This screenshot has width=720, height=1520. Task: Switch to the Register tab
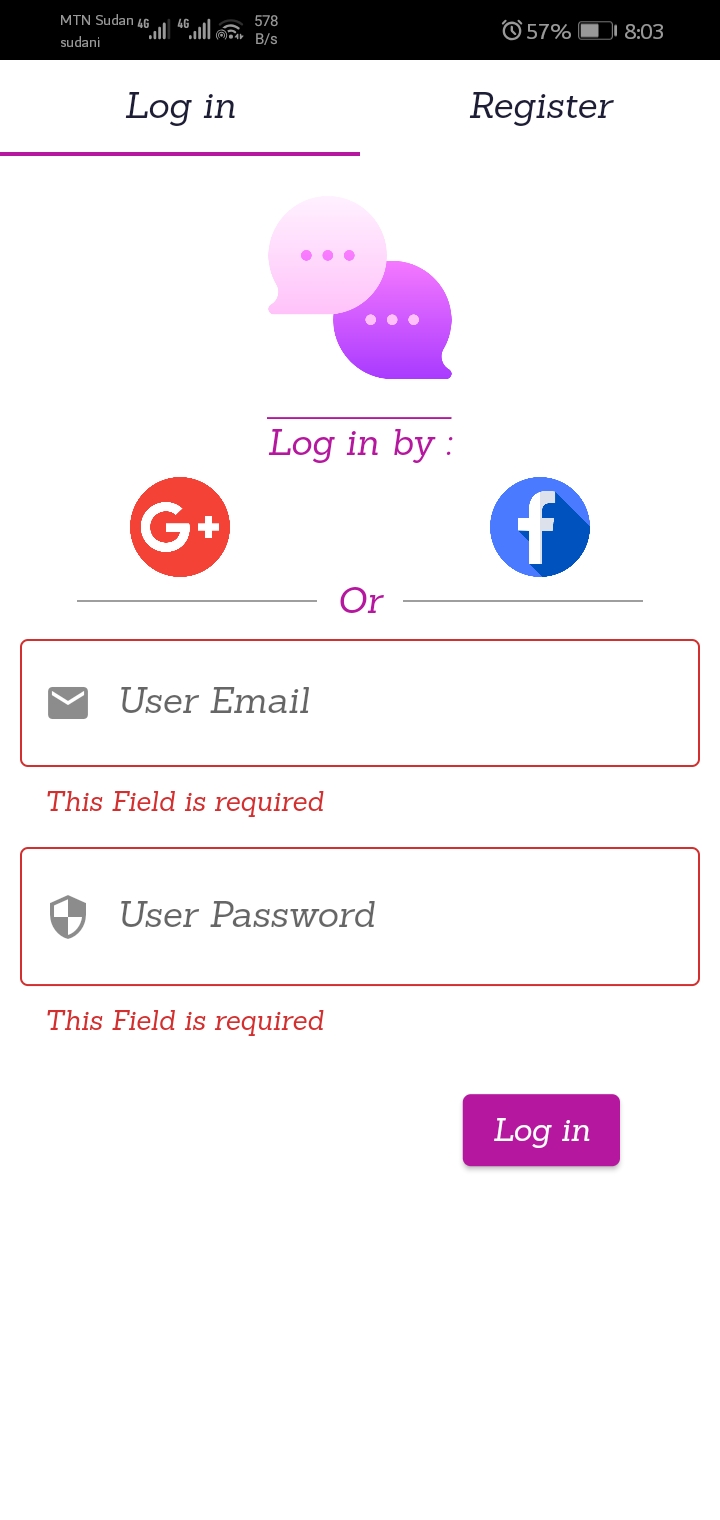pos(541,106)
